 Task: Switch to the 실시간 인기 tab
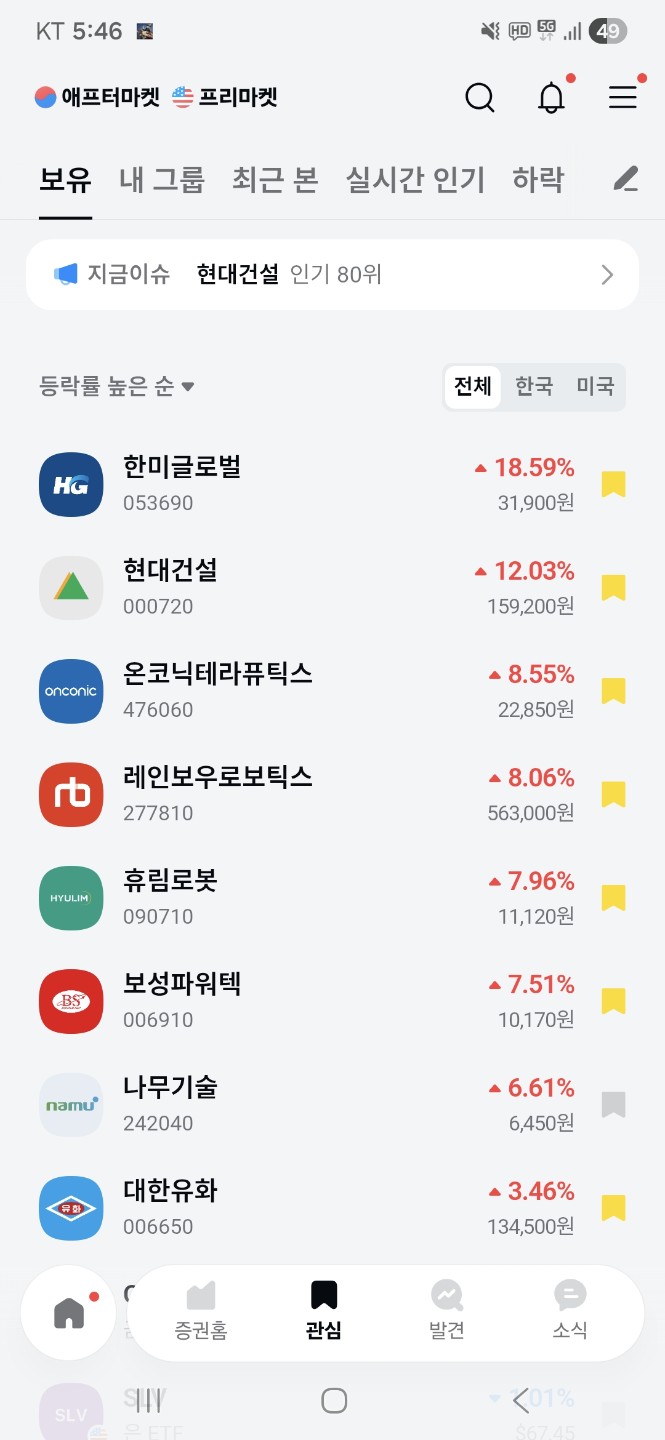point(415,180)
